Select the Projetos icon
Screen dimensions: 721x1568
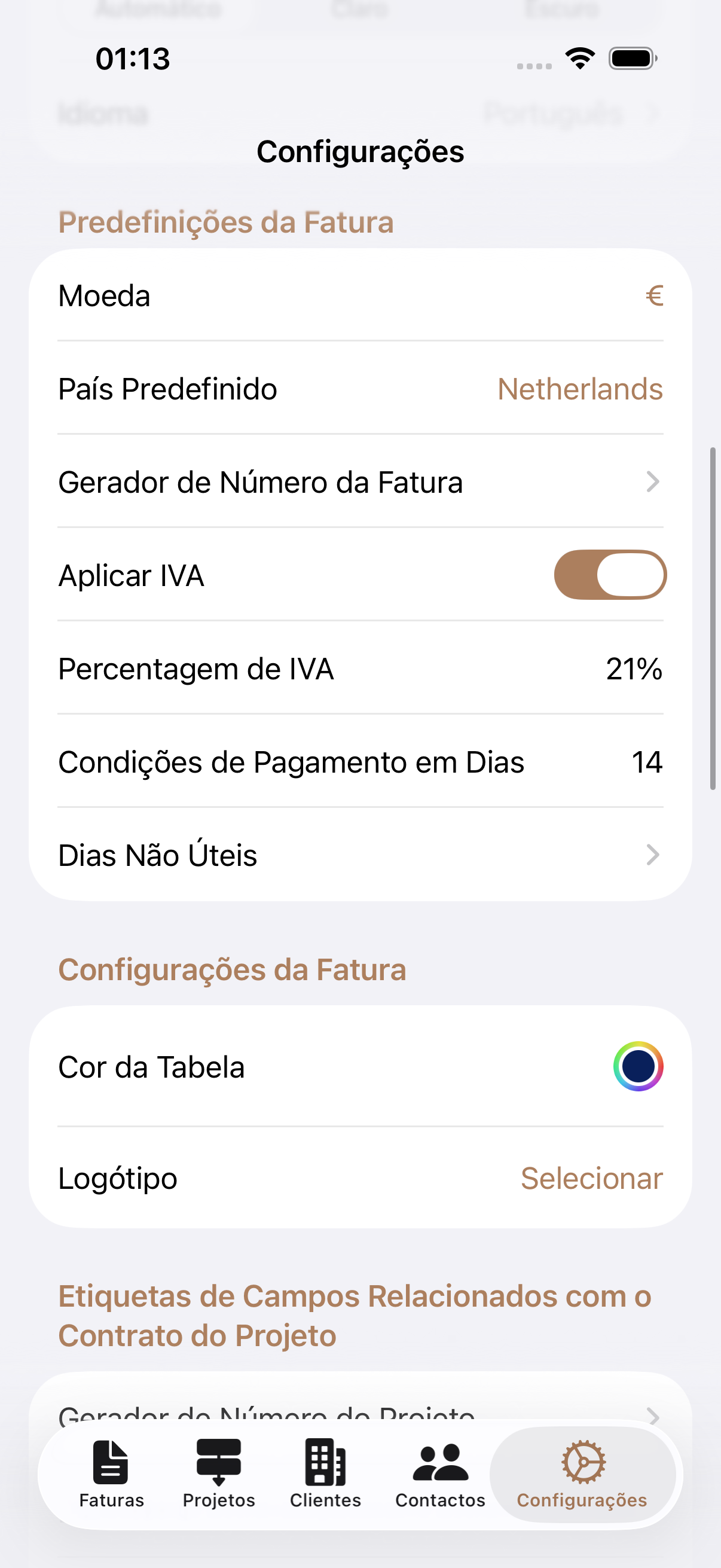(x=219, y=1462)
